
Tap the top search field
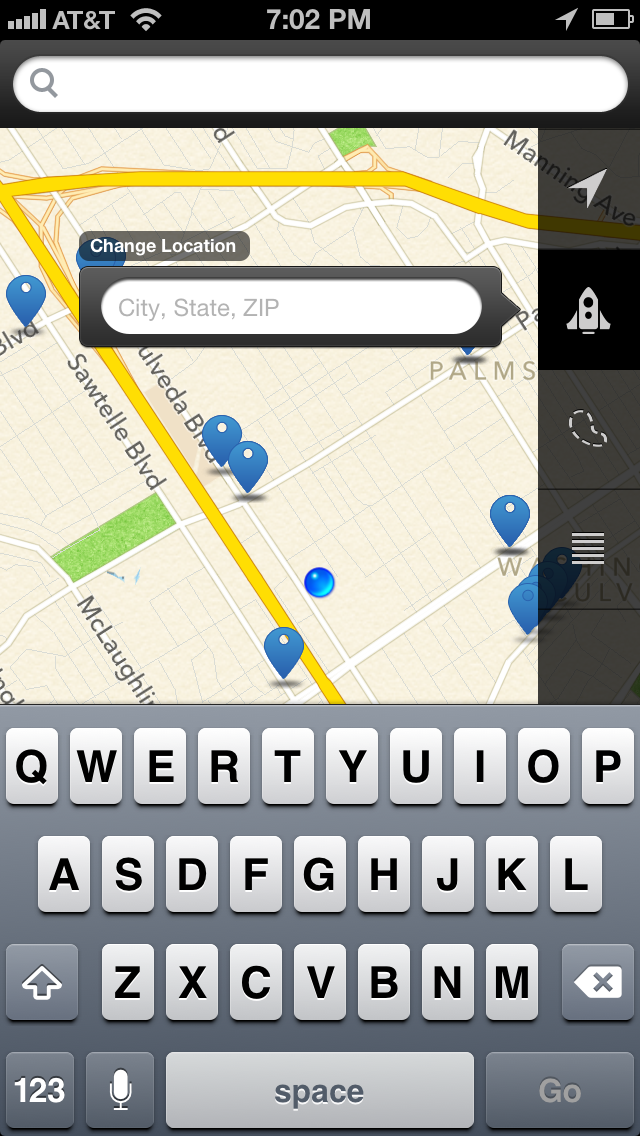tap(320, 84)
